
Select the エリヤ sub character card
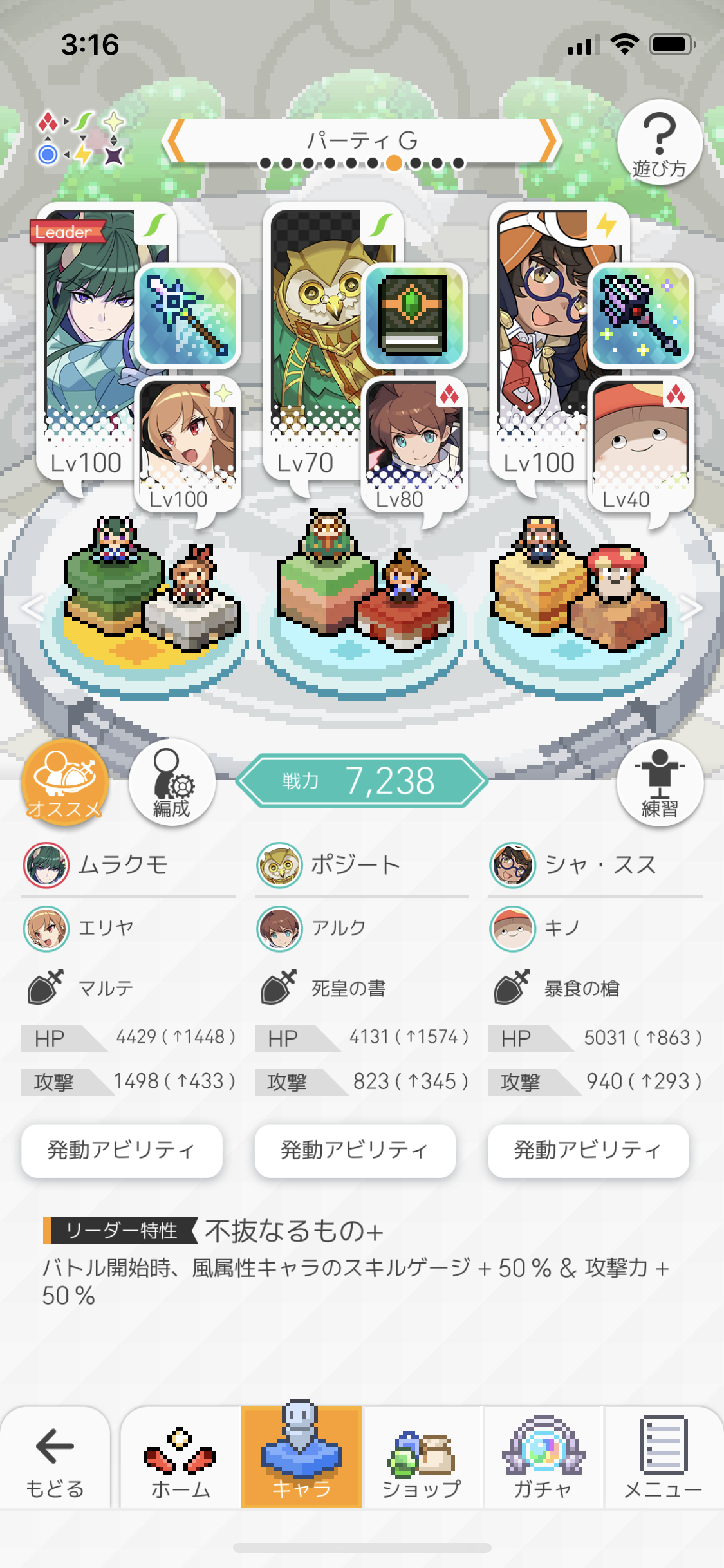(x=188, y=445)
